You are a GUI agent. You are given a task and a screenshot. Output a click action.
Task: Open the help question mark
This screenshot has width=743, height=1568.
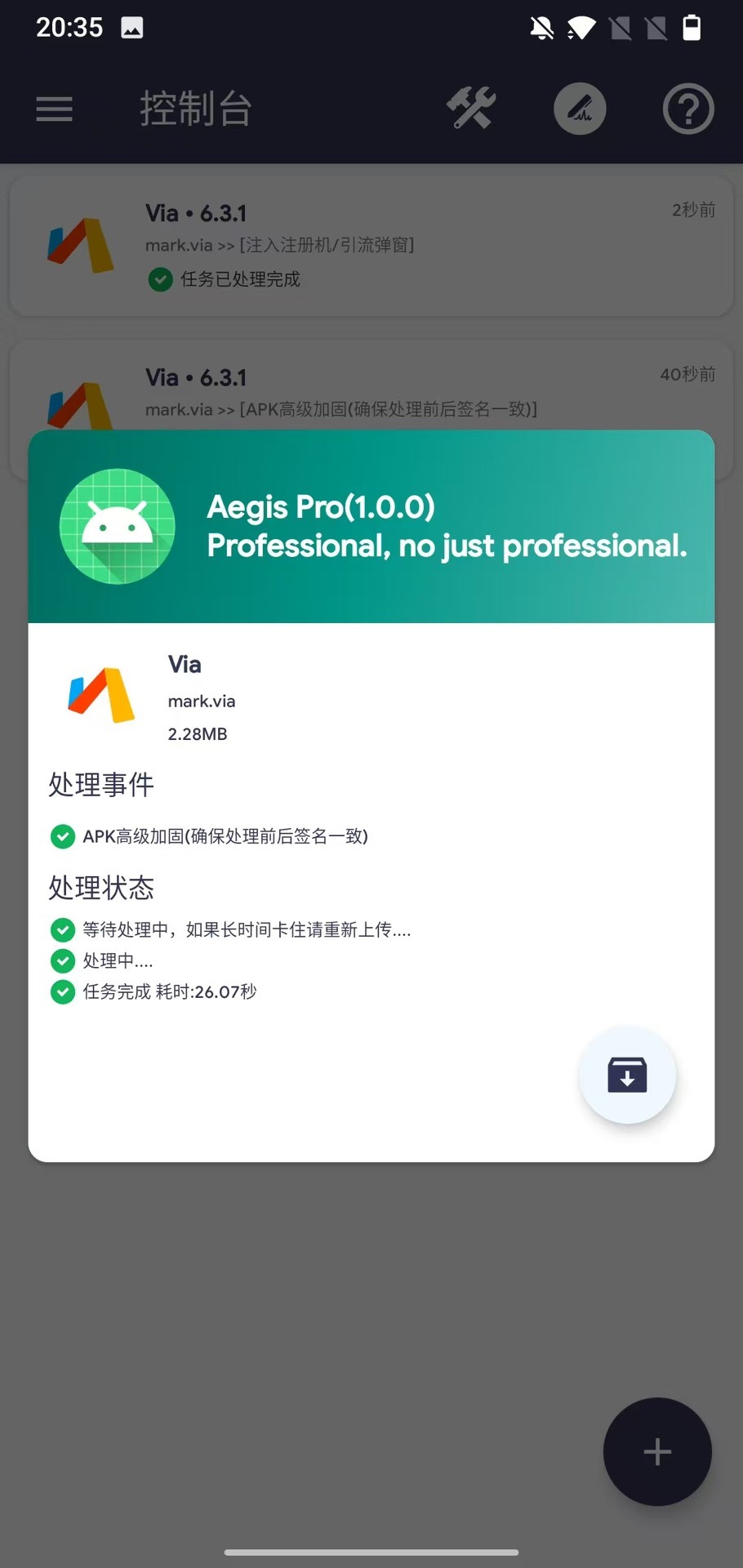688,109
